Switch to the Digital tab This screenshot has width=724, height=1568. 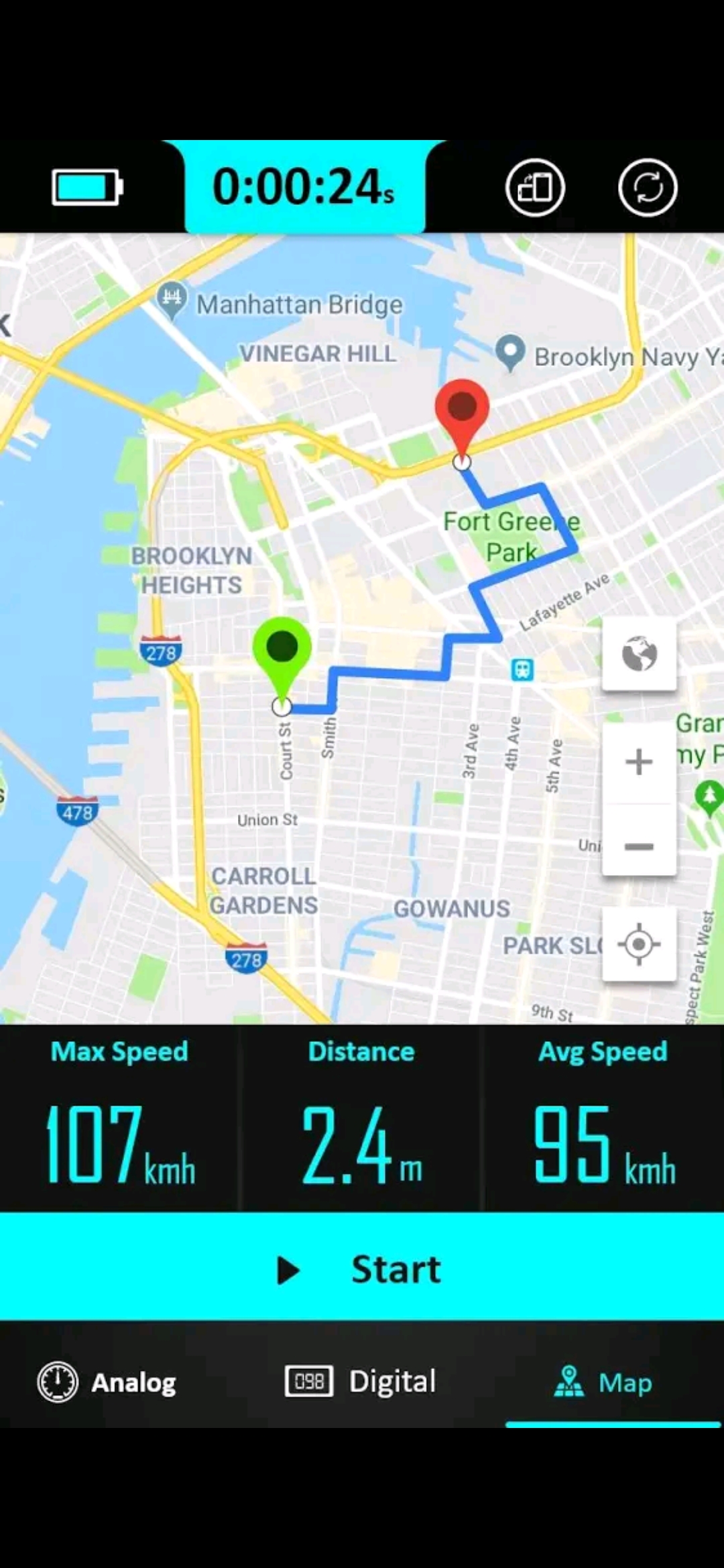(361, 1382)
